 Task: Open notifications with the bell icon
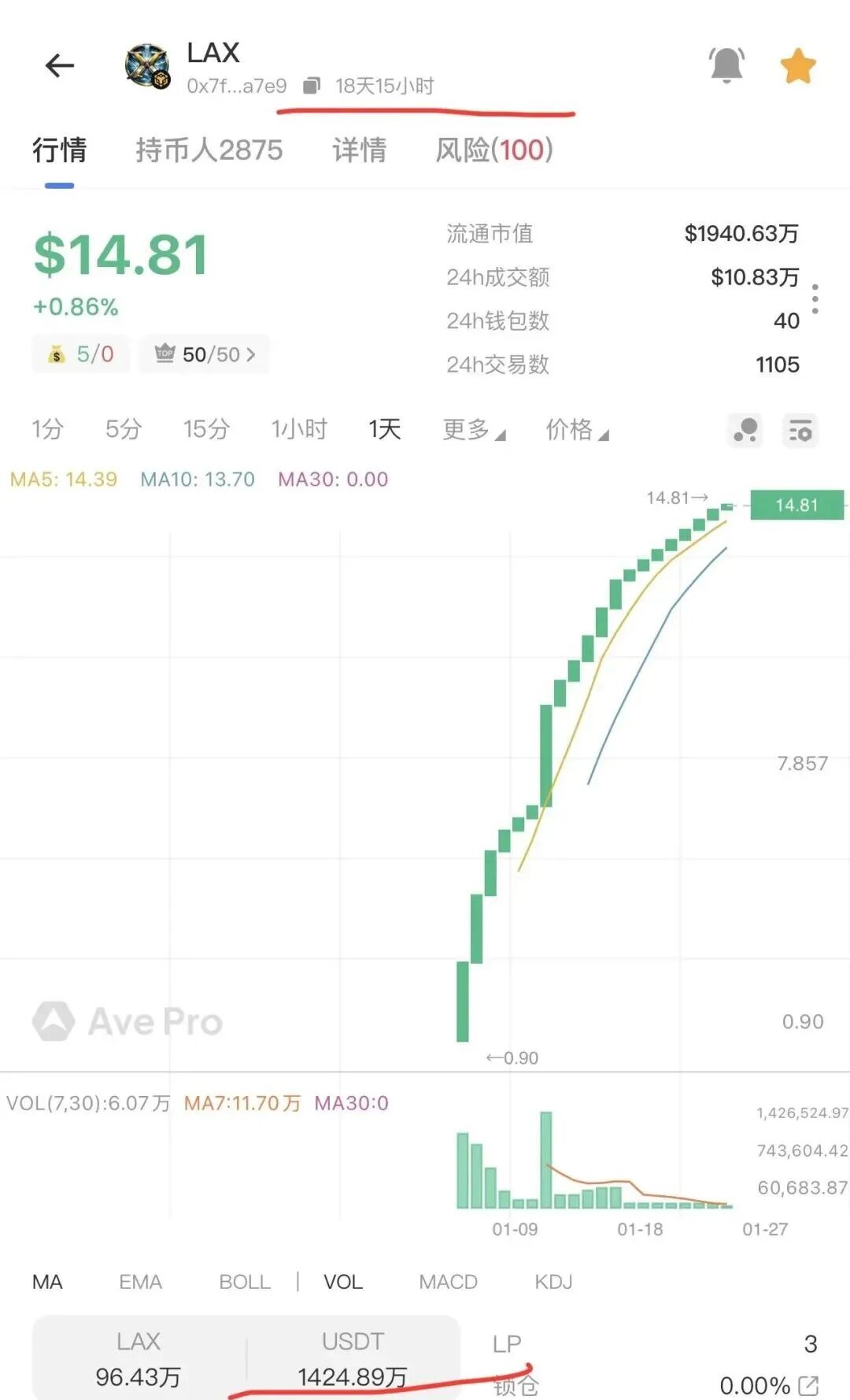tap(725, 64)
